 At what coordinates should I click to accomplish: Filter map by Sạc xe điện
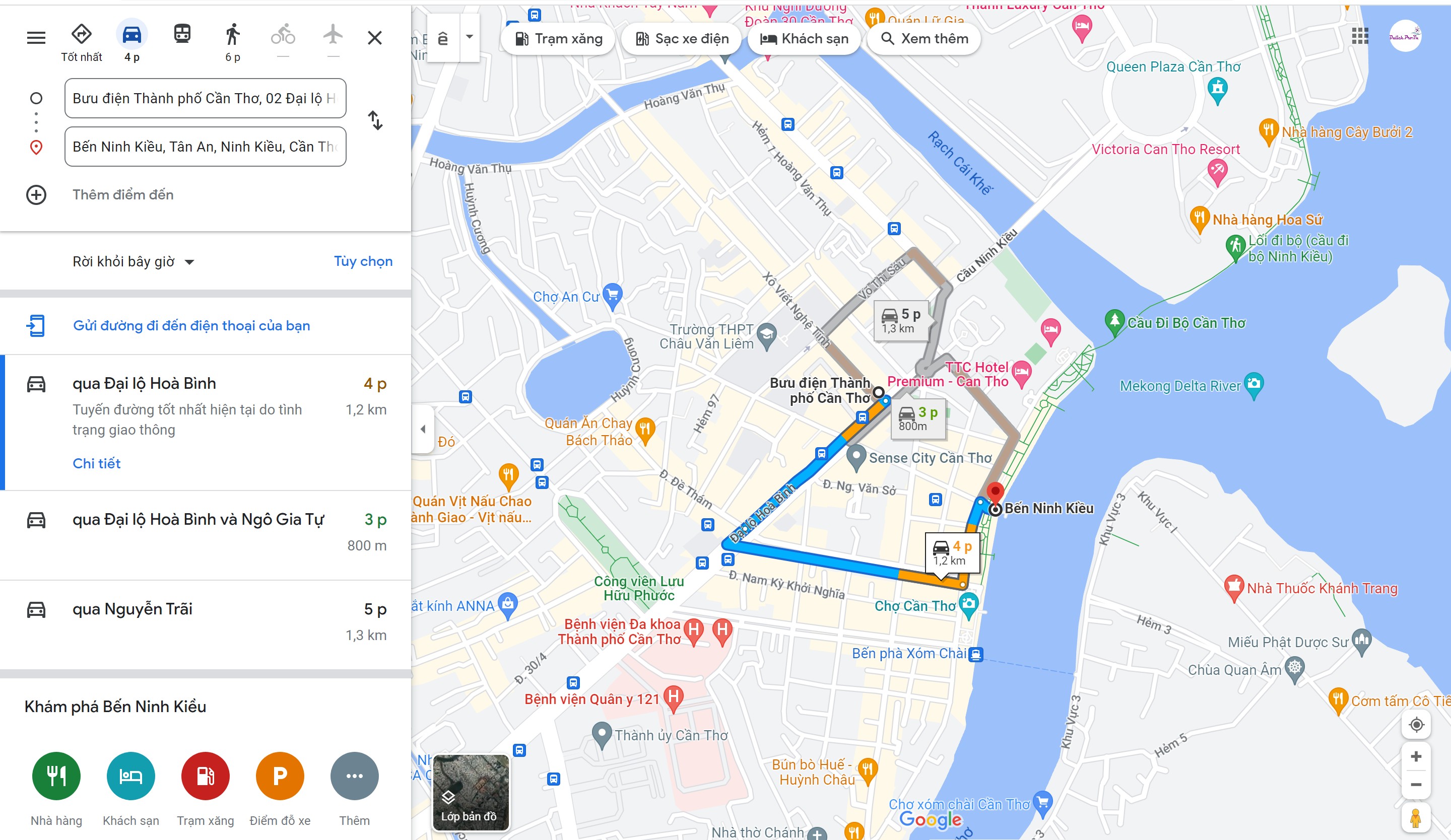coord(682,39)
